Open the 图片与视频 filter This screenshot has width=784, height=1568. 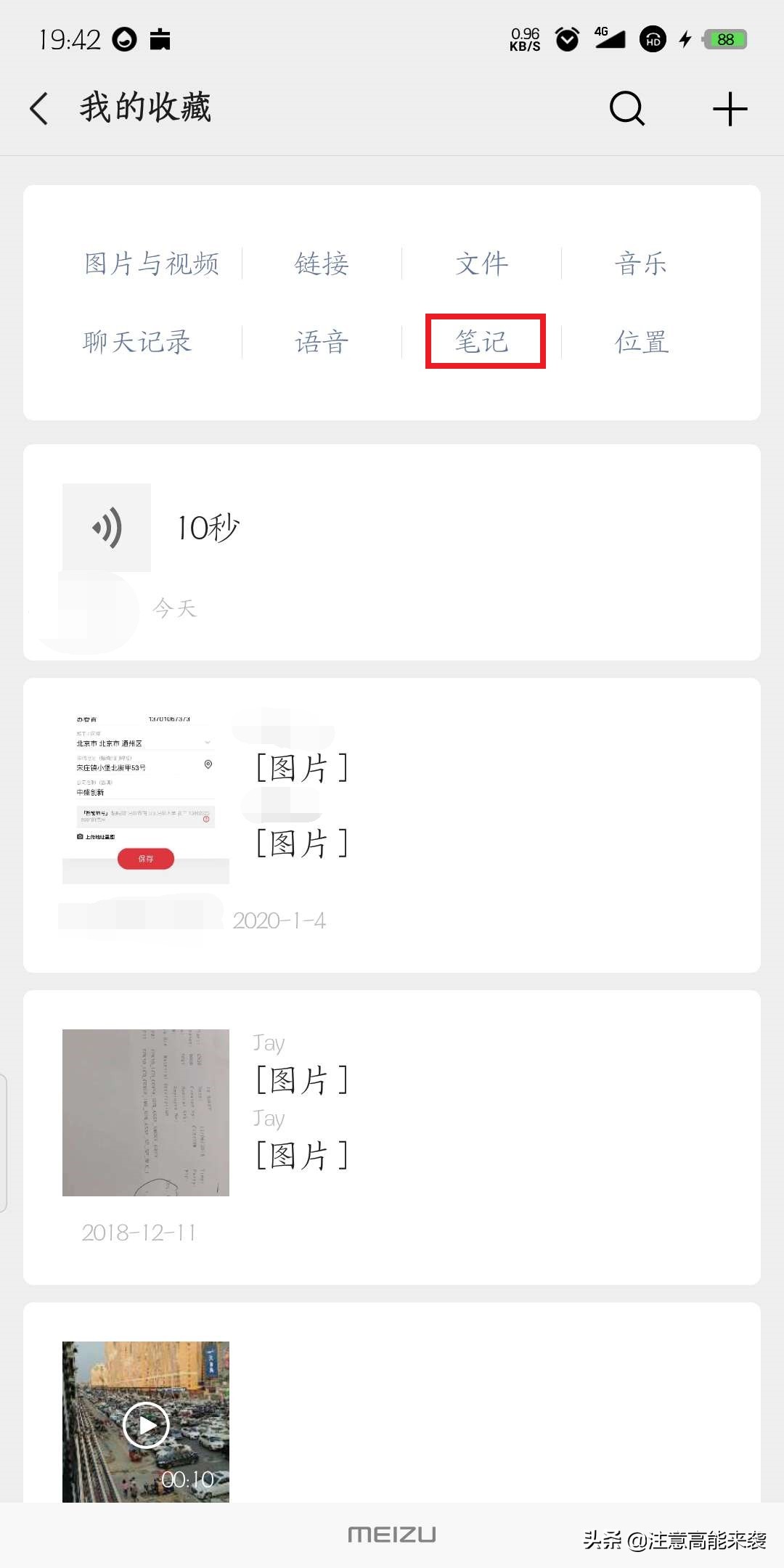(151, 264)
